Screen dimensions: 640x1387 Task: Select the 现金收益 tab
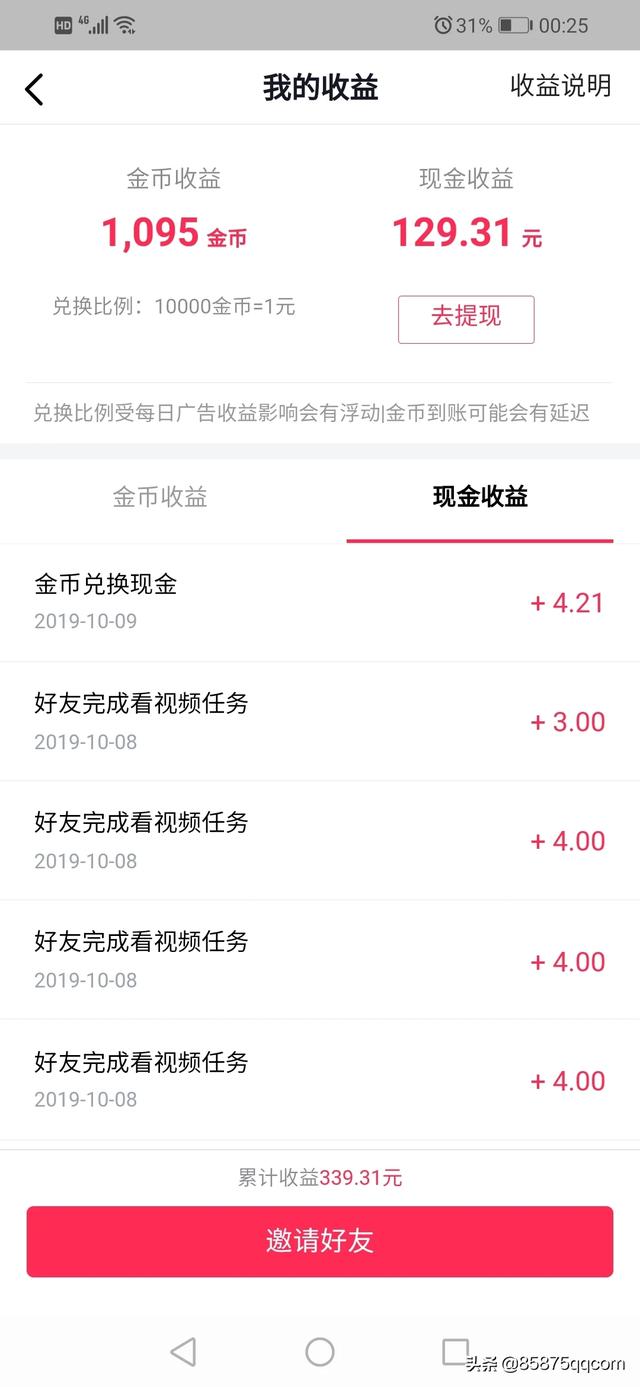click(480, 497)
